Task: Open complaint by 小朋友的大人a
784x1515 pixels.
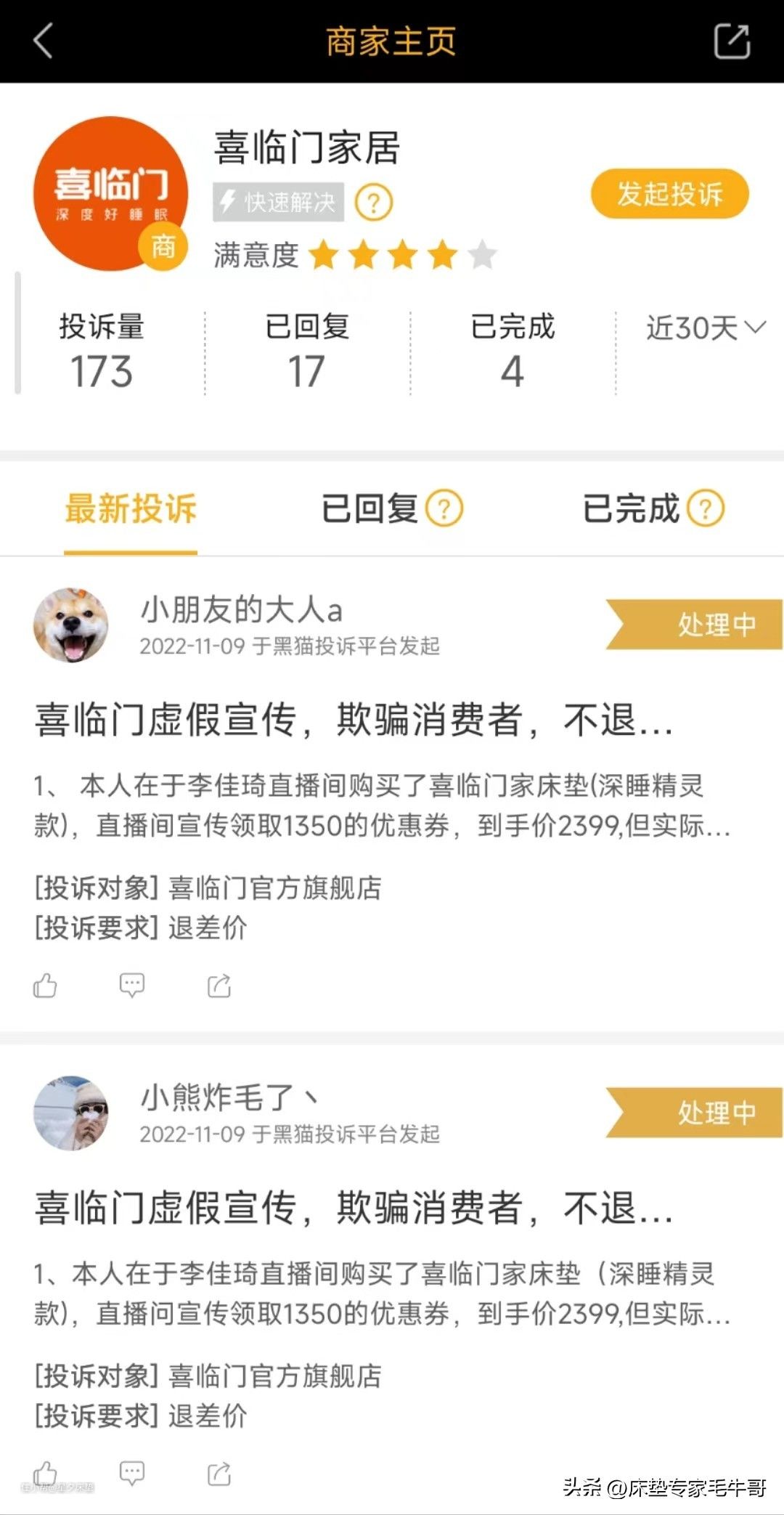Action: (x=354, y=720)
